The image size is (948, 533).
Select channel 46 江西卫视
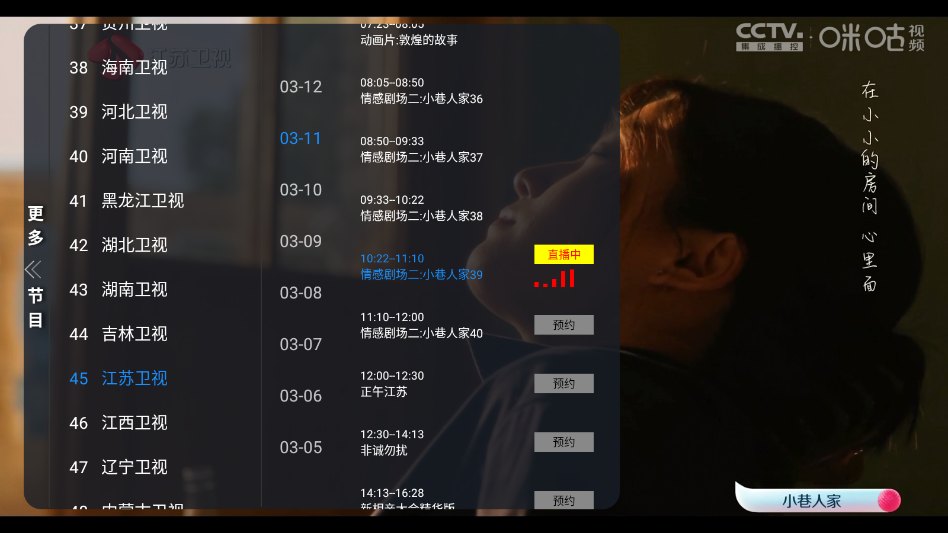134,423
